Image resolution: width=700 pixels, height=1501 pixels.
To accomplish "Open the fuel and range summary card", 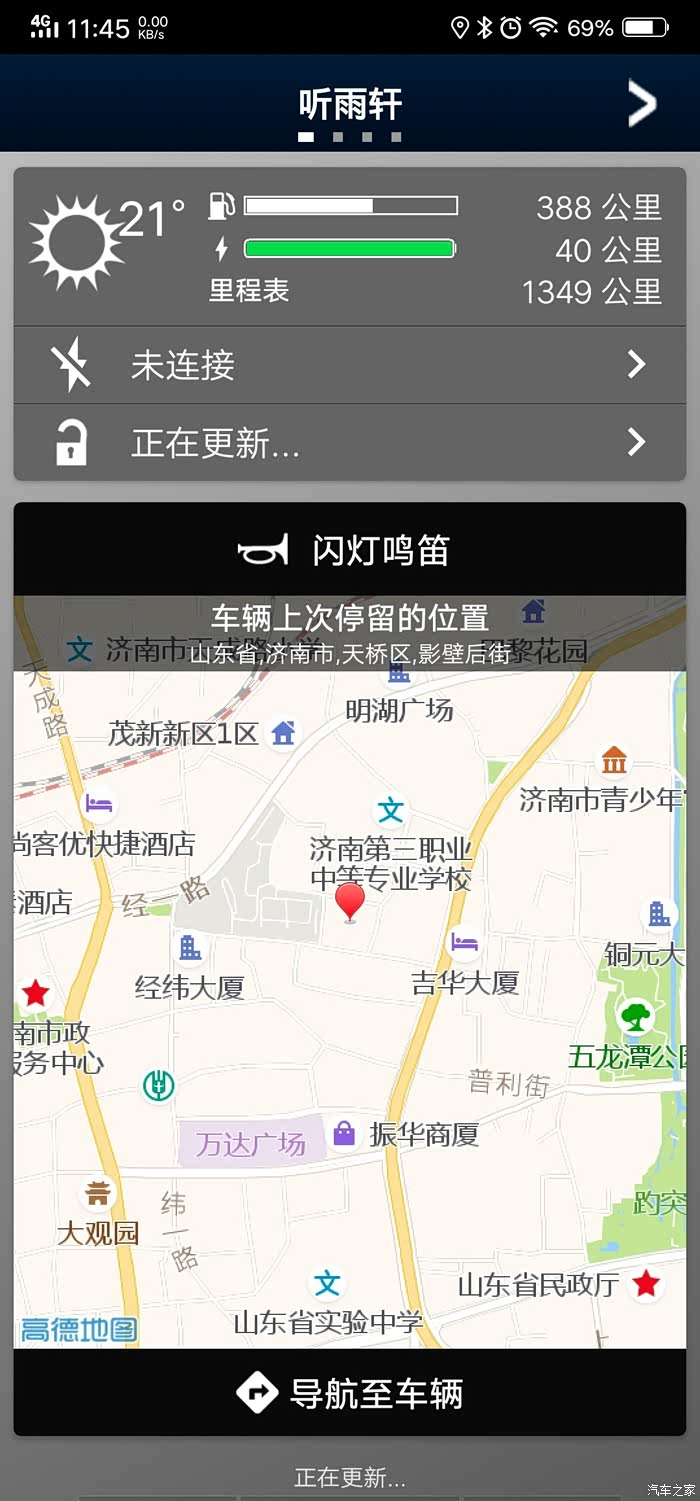I will (350, 247).
